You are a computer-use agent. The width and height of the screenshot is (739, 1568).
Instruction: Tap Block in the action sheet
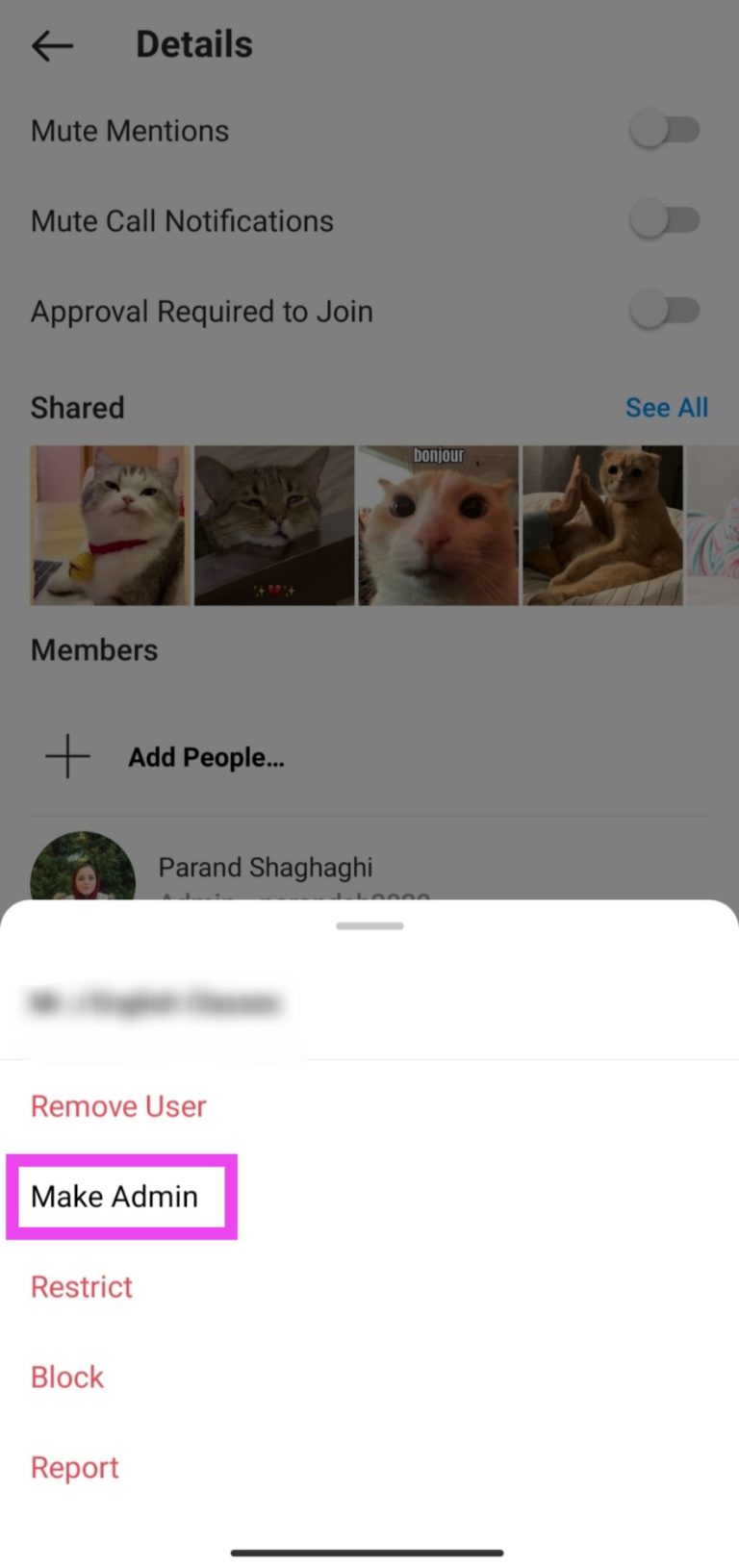tap(66, 1376)
